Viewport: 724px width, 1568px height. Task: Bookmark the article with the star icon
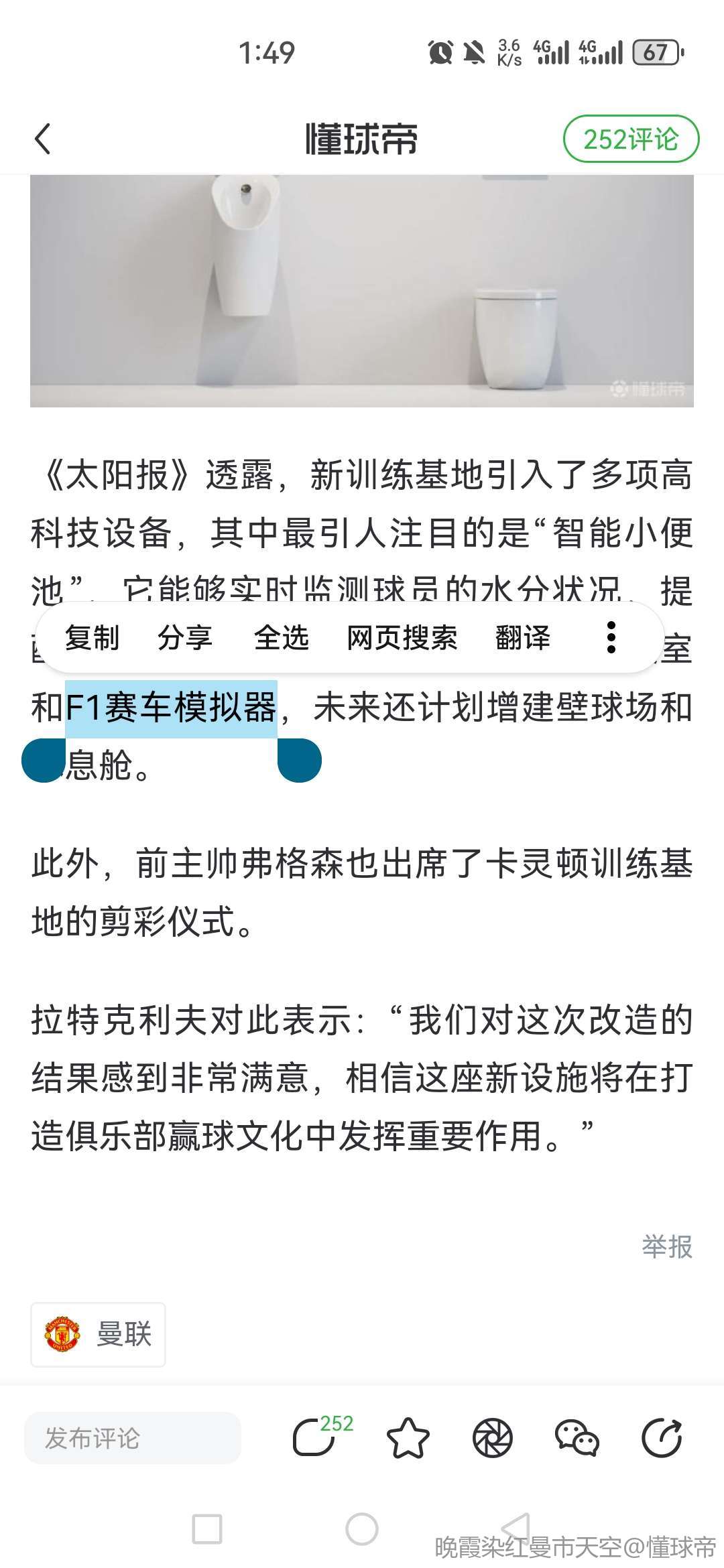pyautogui.click(x=408, y=1438)
